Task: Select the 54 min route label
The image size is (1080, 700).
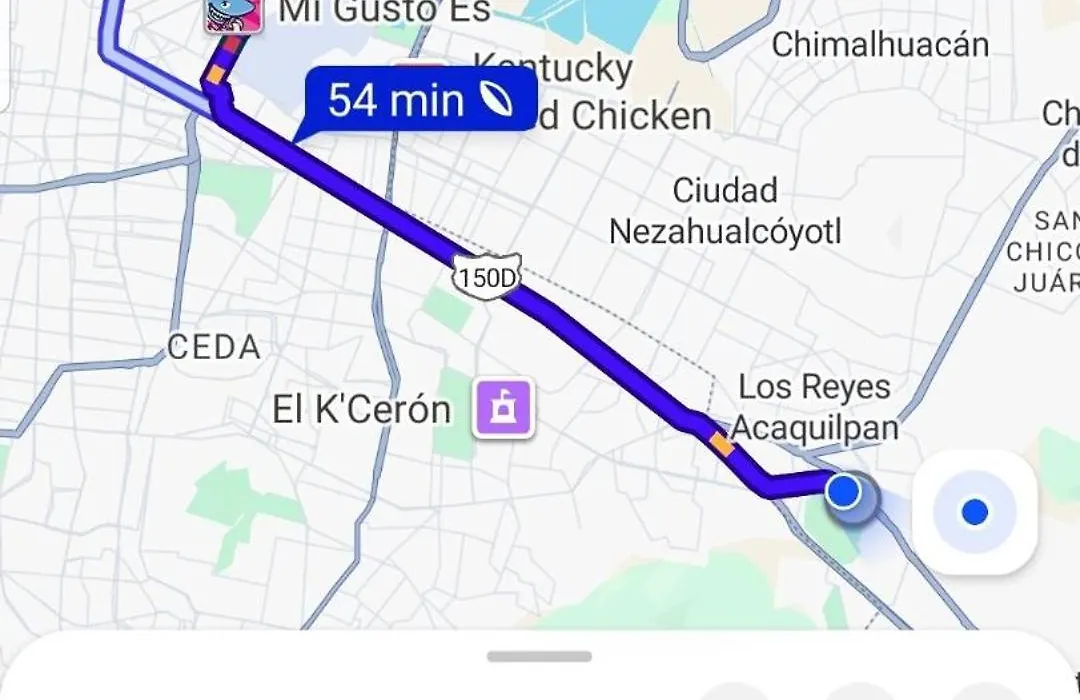Action: 420,100
